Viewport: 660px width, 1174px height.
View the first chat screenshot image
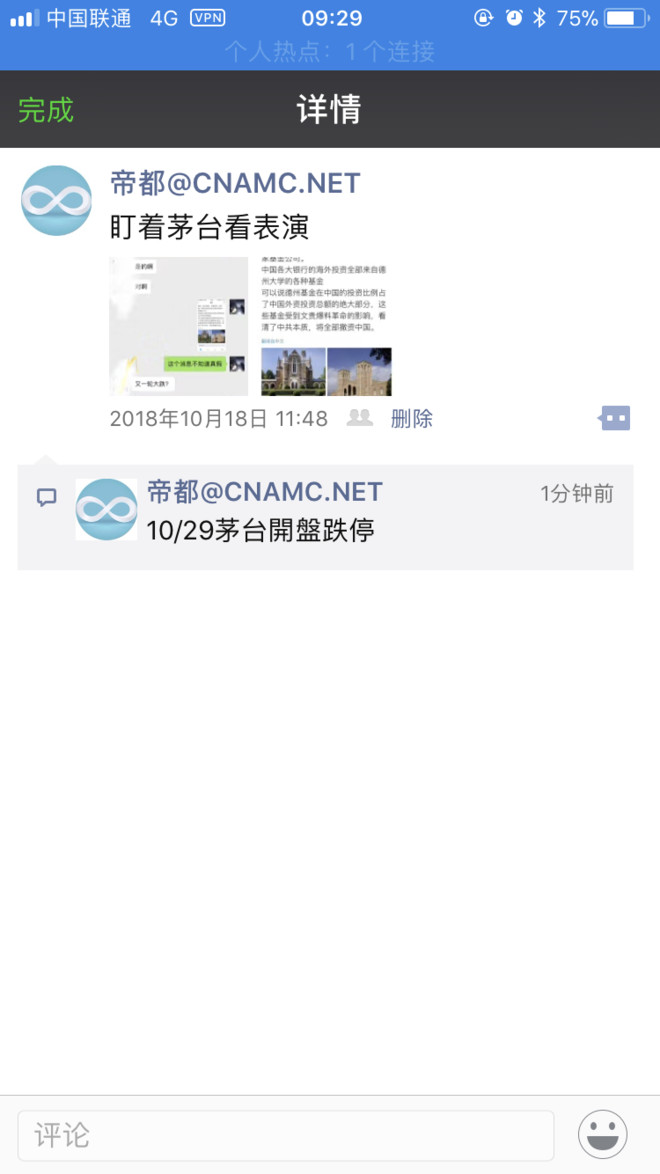coord(178,326)
